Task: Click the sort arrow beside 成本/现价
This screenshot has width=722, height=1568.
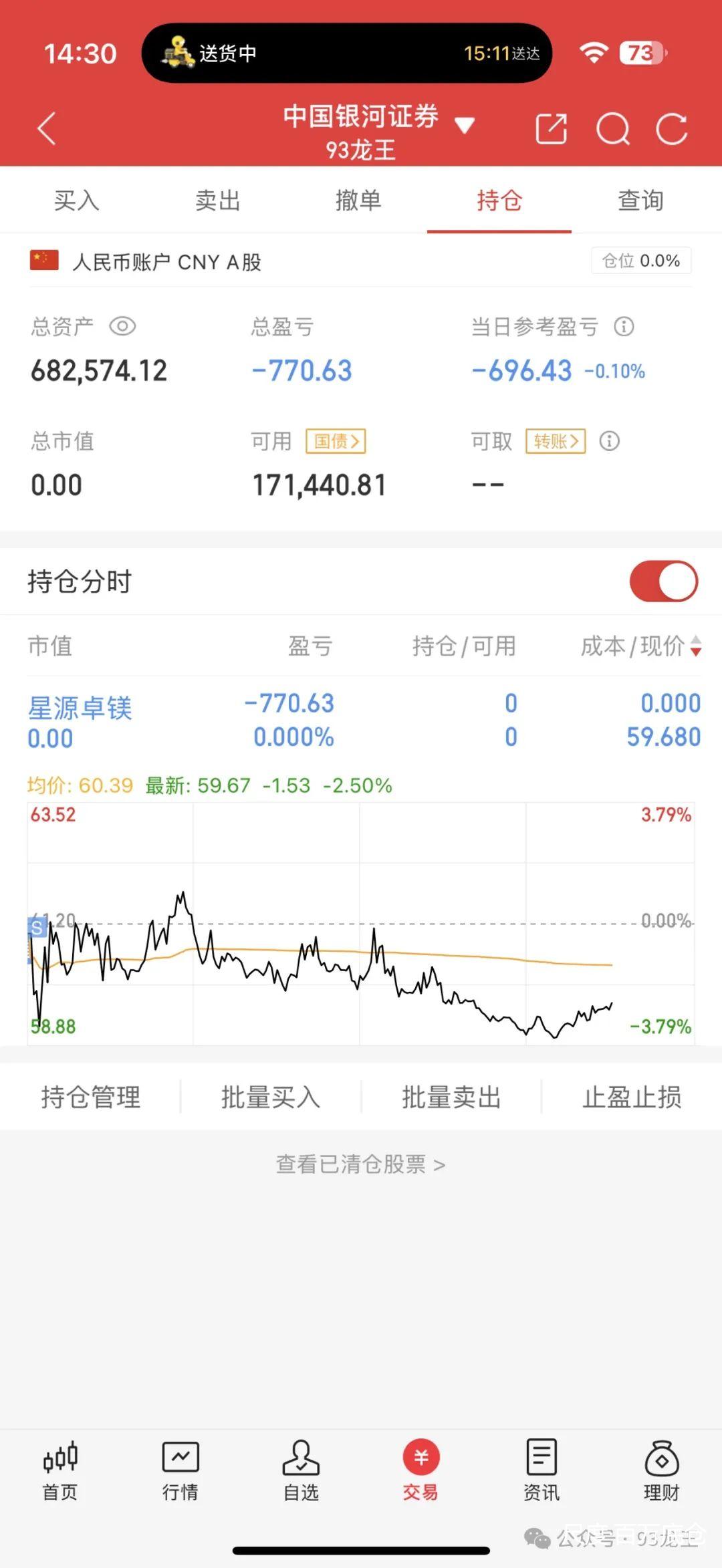Action: click(696, 647)
